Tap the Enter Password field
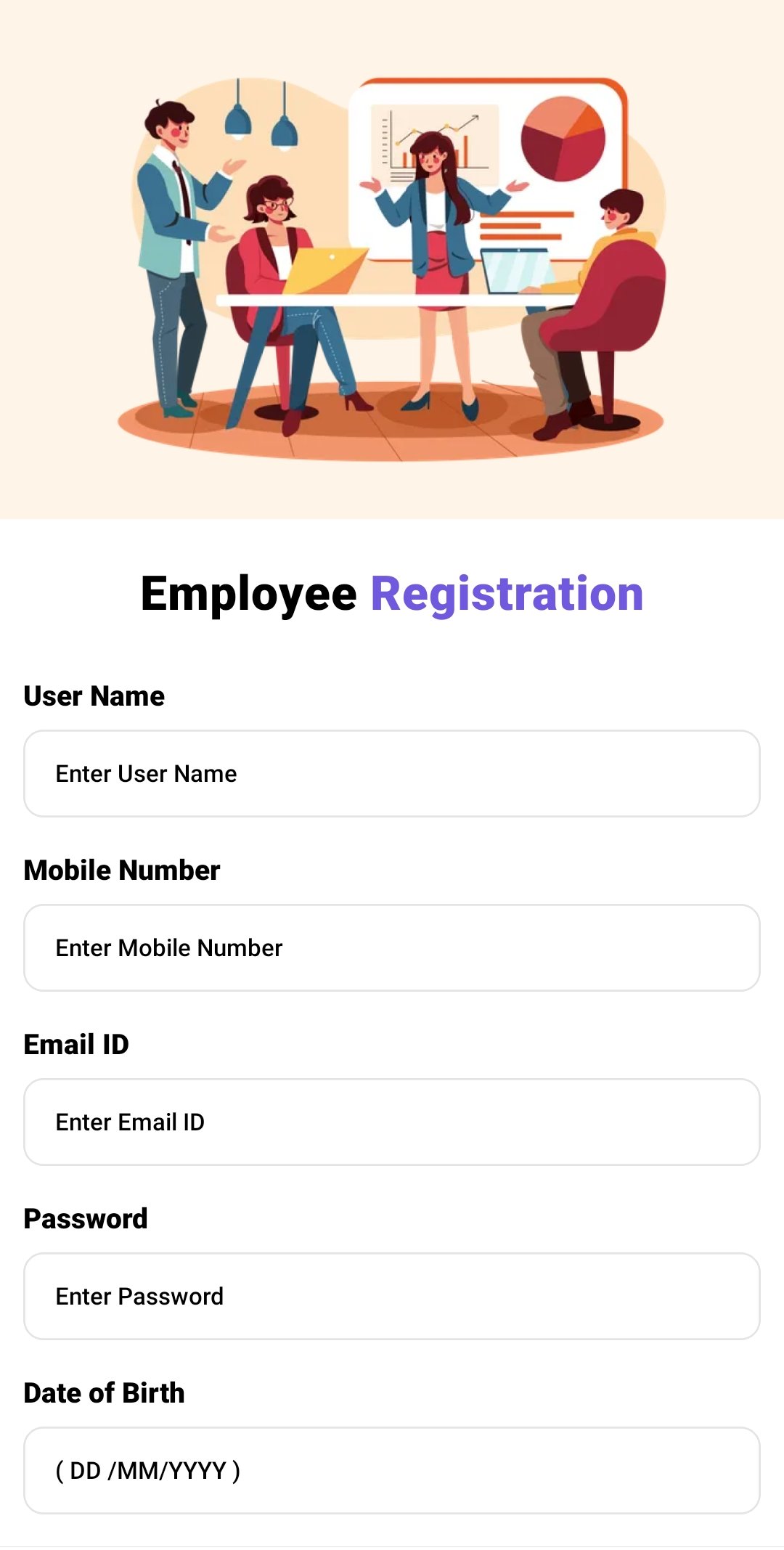This screenshot has height=1550, width=784. click(392, 1297)
